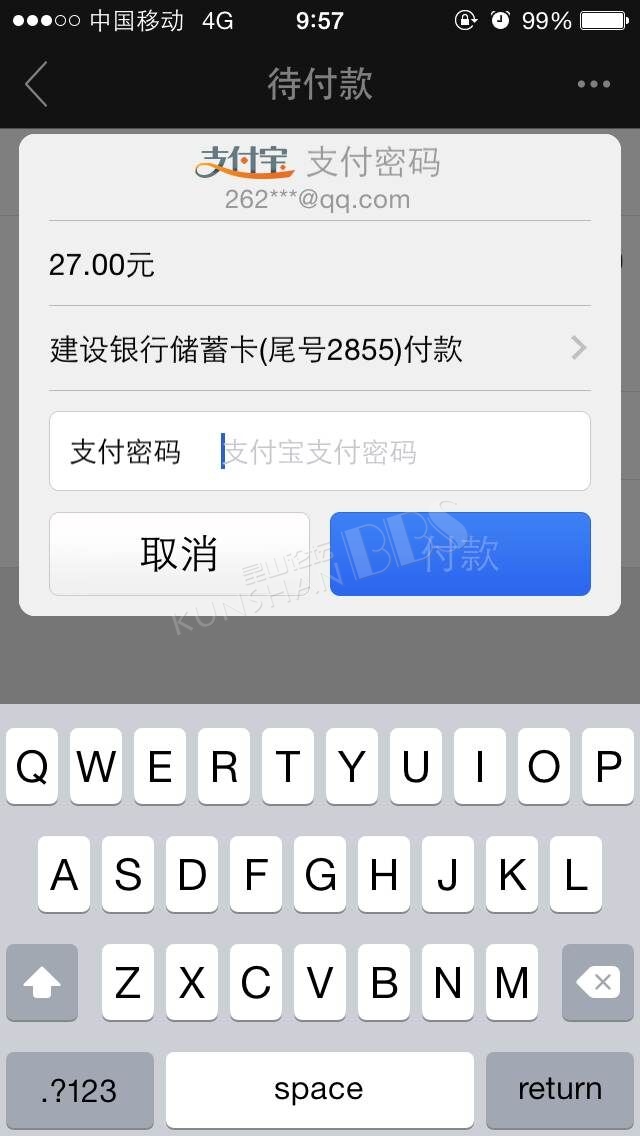Focus the 支付密码 password field
The image size is (640, 1136).
pyautogui.click(x=320, y=451)
